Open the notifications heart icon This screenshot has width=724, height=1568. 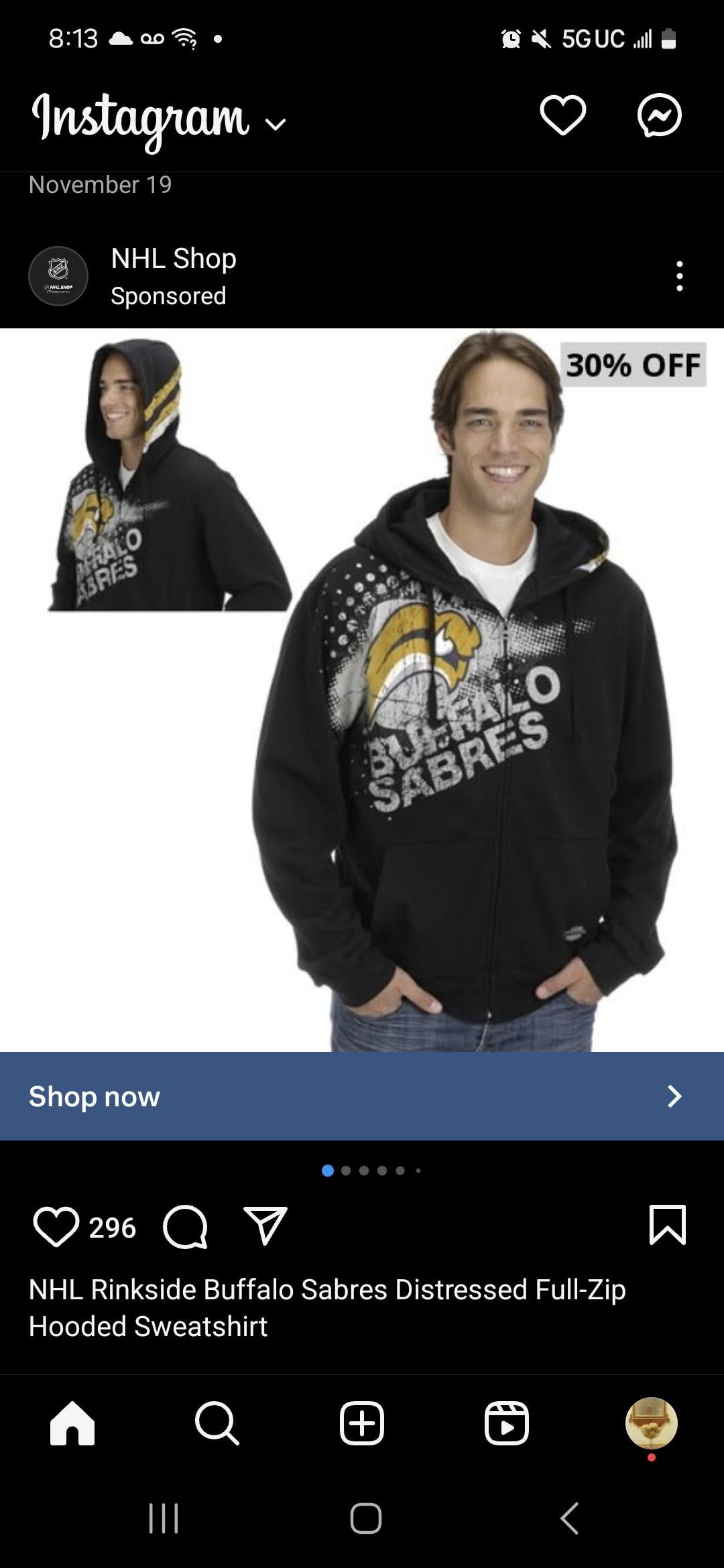click(x=562, y=115)
